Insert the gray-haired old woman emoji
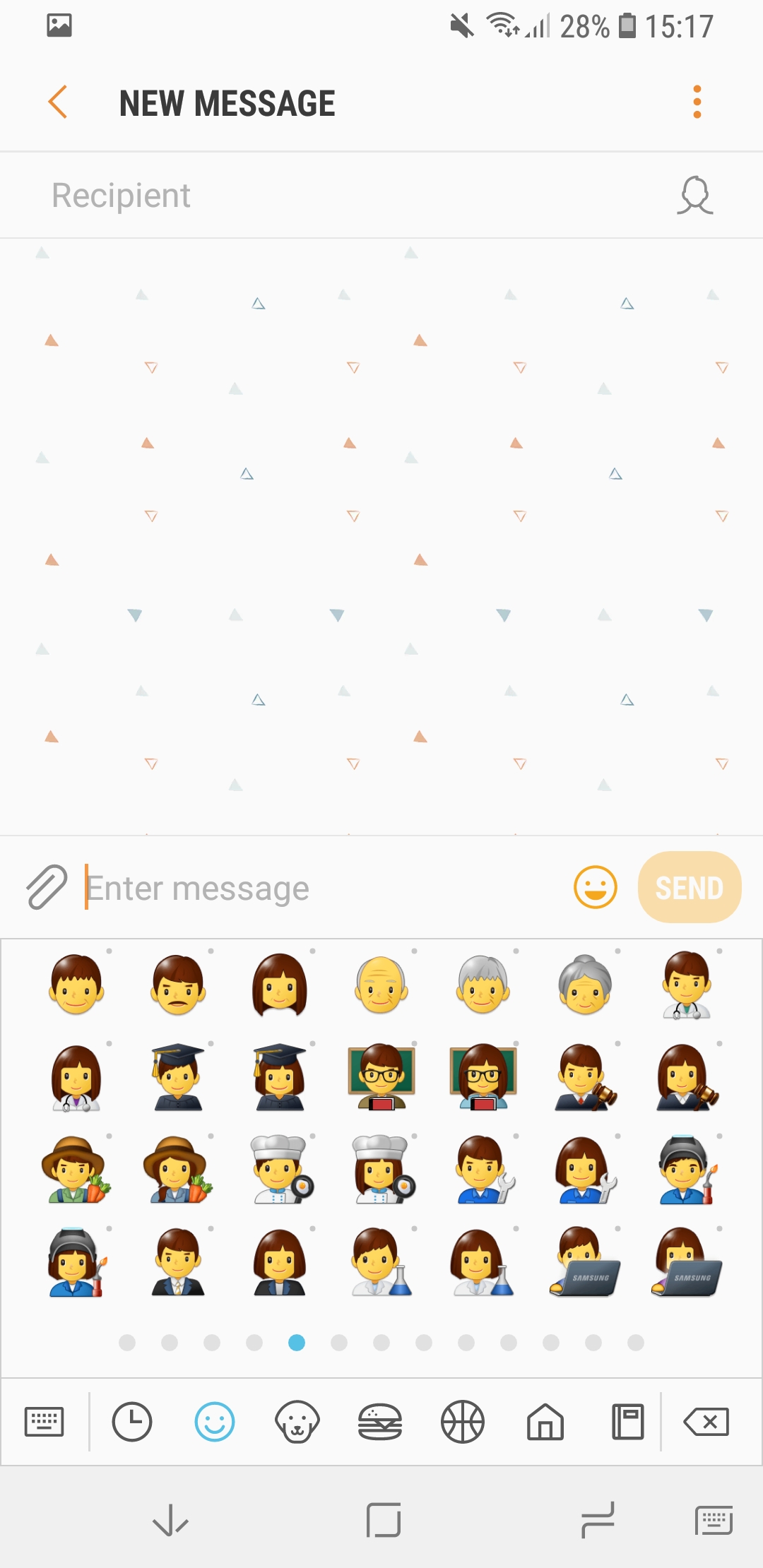The width and height of the screenshot is (763, 1568). click(585, 985)
